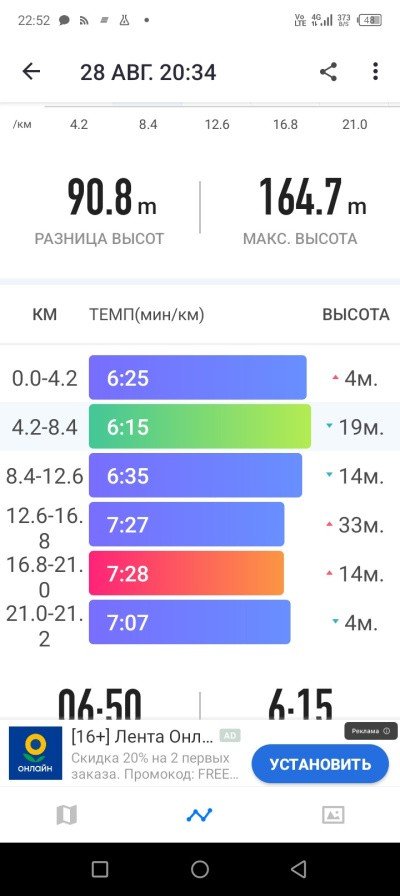
Task: Open the Реклама ad info label
Action: pos(370,731)
